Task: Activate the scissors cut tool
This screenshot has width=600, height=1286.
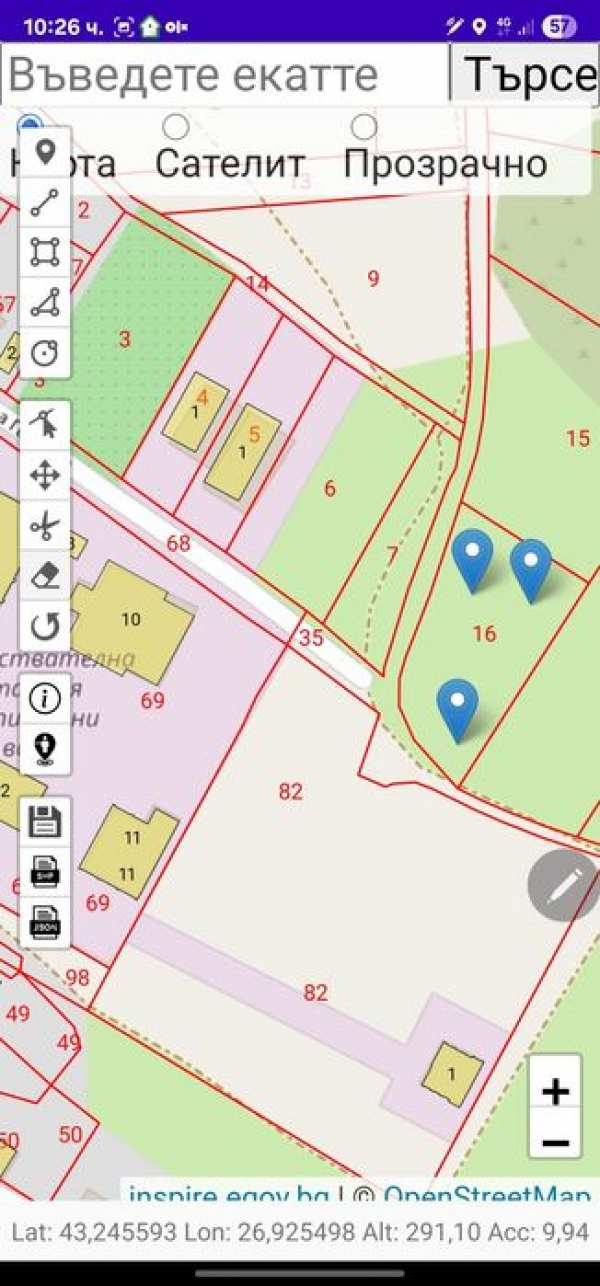Action: (x=45, y=526)
